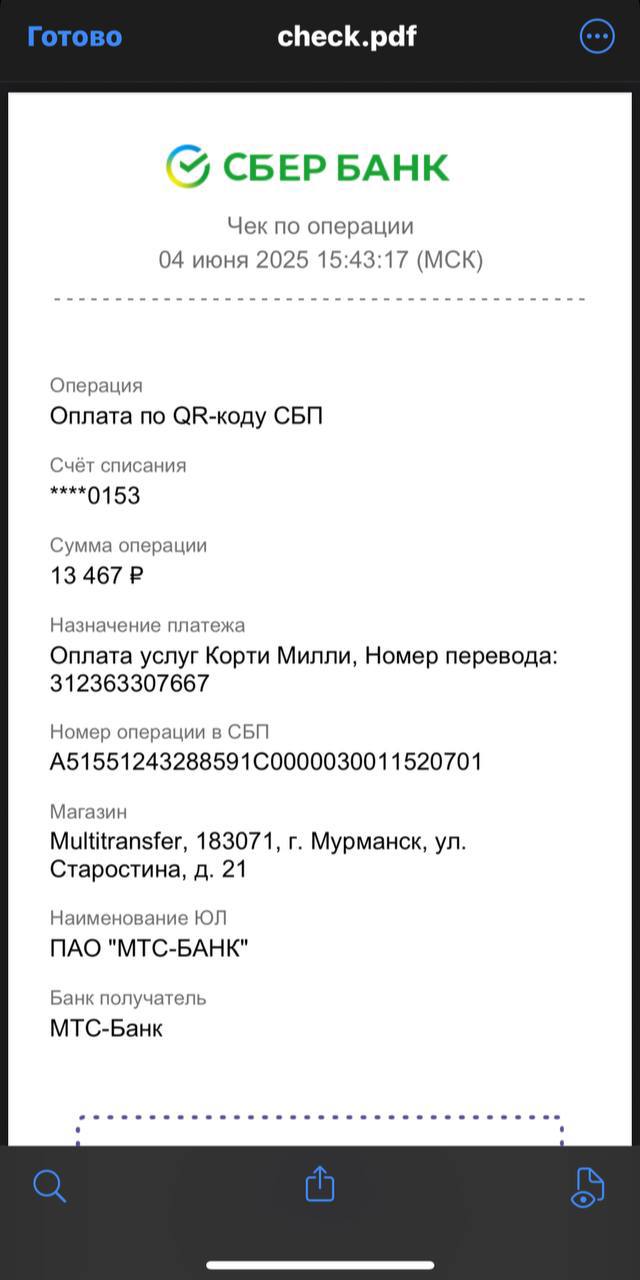Search within the check.pdf document
640x1280 pixels.
(49, 1186)
